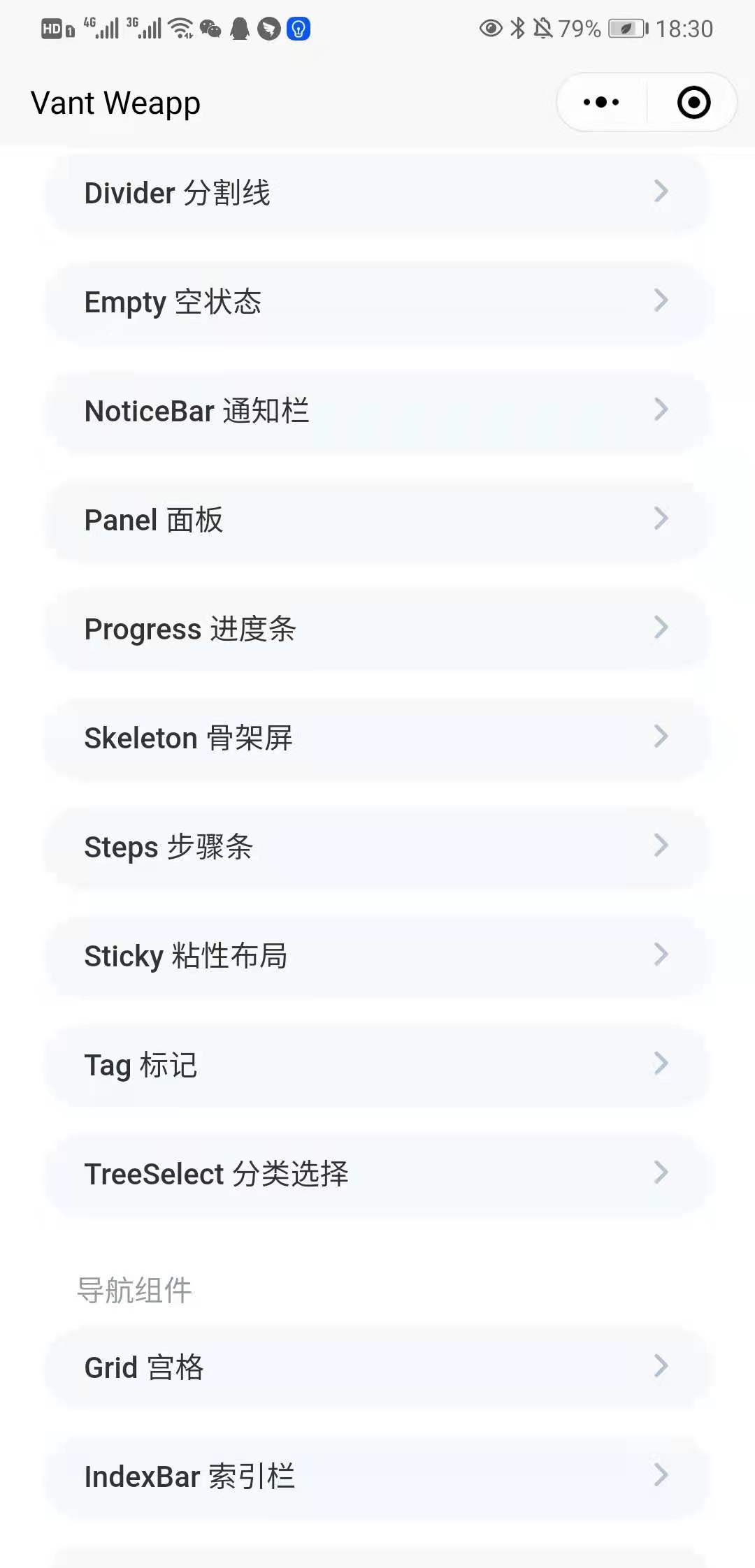Open the Tag 标记 component
The image size is (755, 1568).
[377, 1064]
